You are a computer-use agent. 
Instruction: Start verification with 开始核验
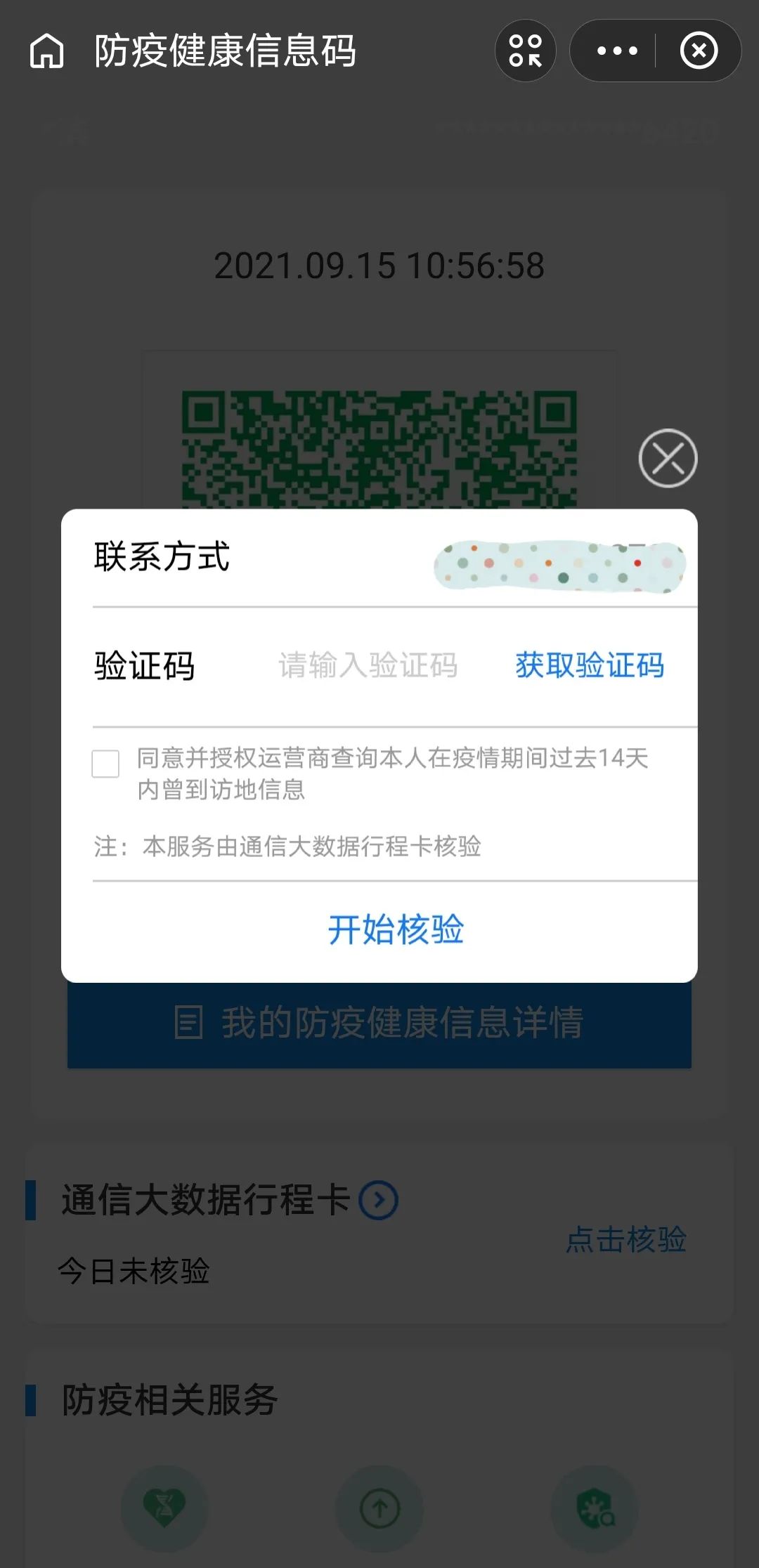click(396, 930)
